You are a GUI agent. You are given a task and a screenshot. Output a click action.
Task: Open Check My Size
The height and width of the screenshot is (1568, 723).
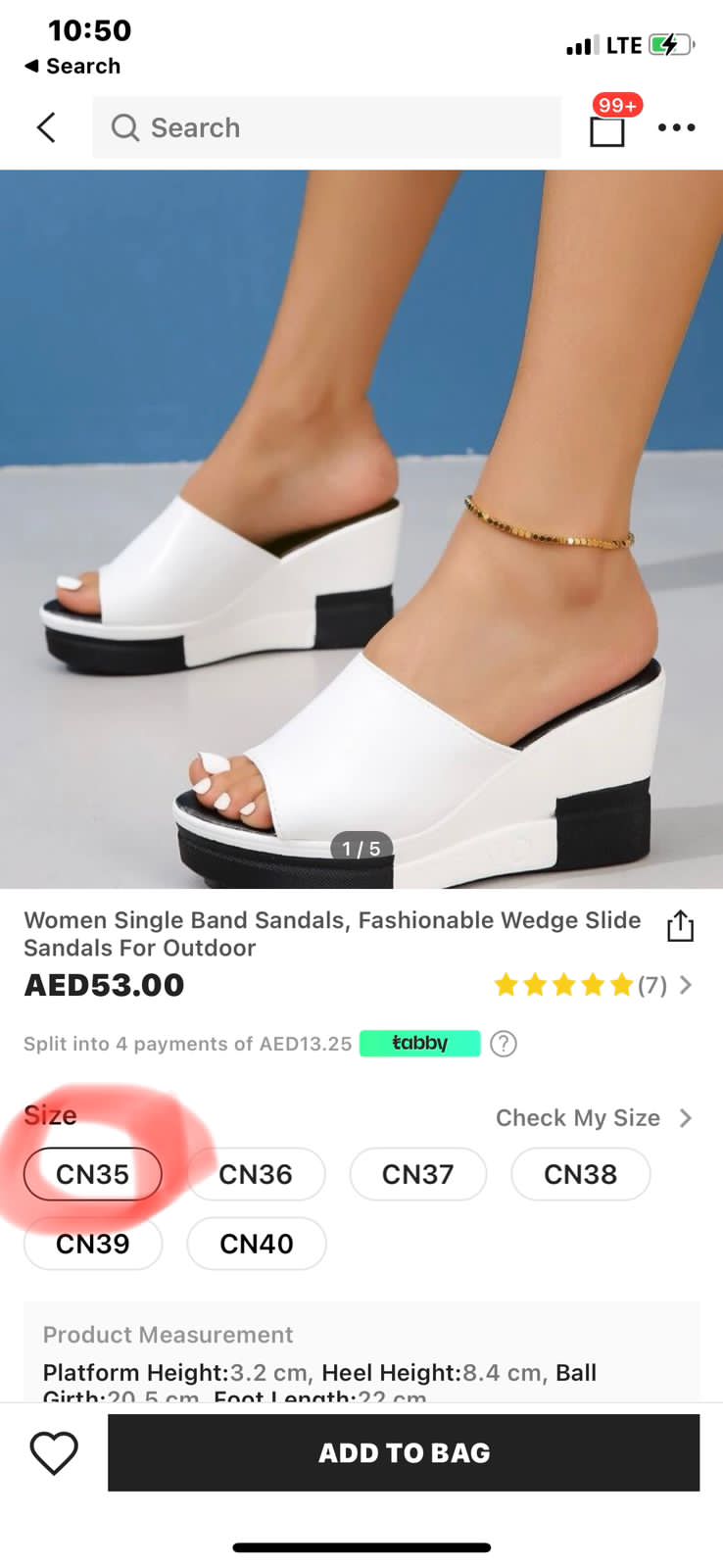593,1118
